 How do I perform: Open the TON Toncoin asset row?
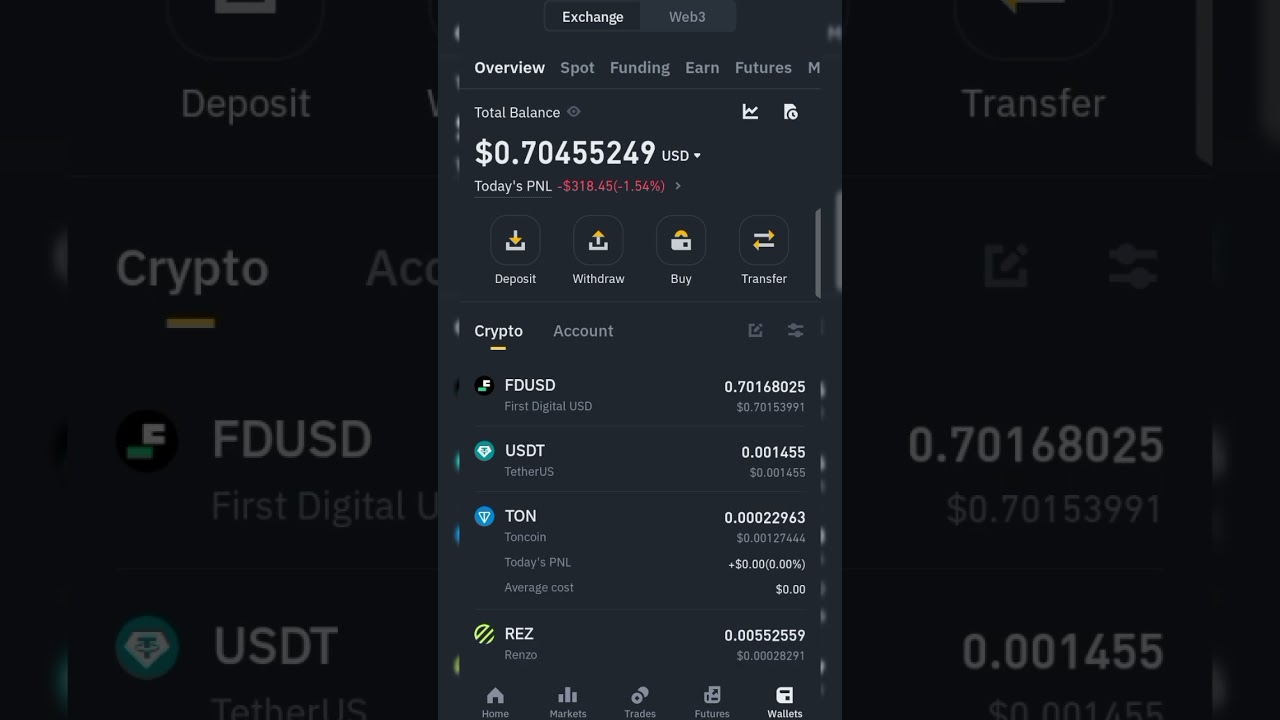tap(640, 551)
